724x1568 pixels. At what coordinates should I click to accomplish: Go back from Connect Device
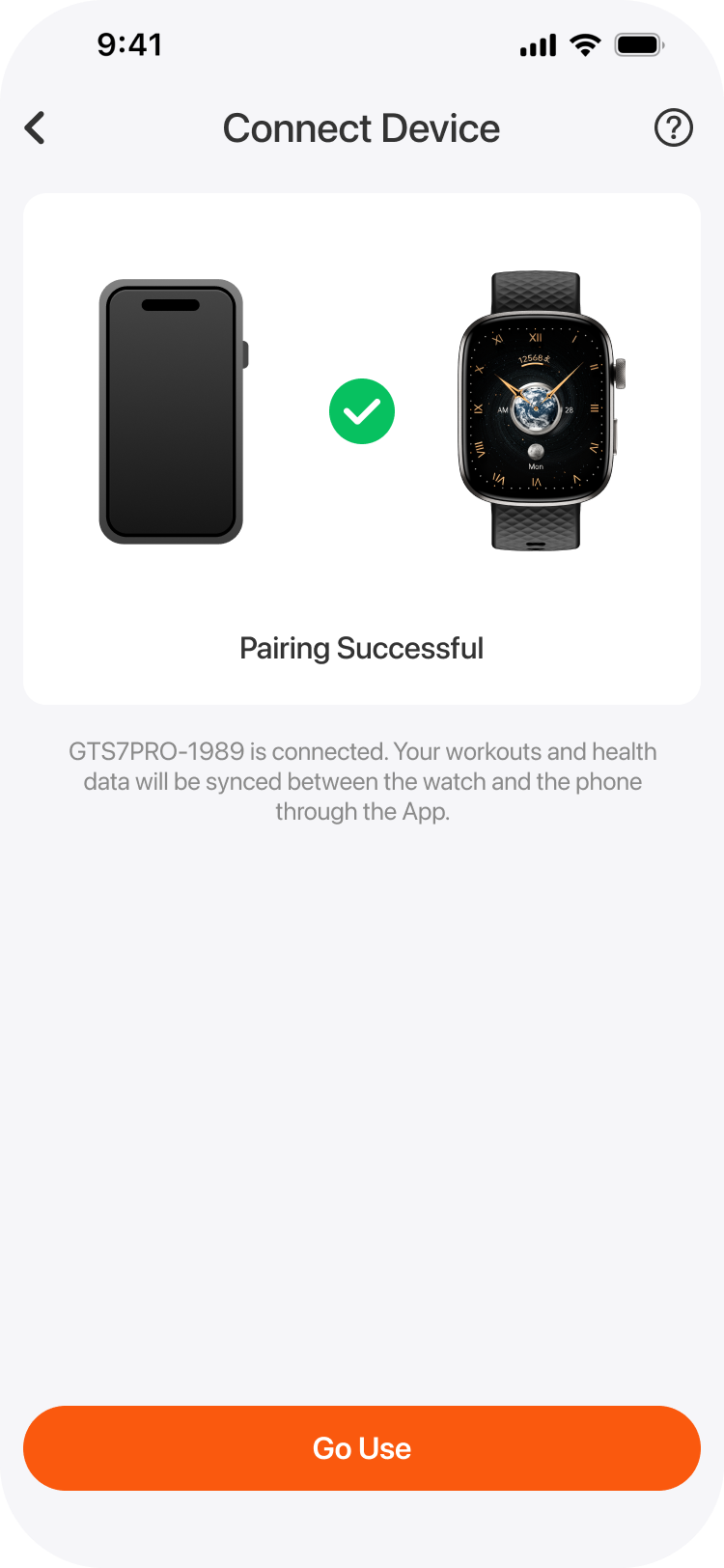click(35, 127)
